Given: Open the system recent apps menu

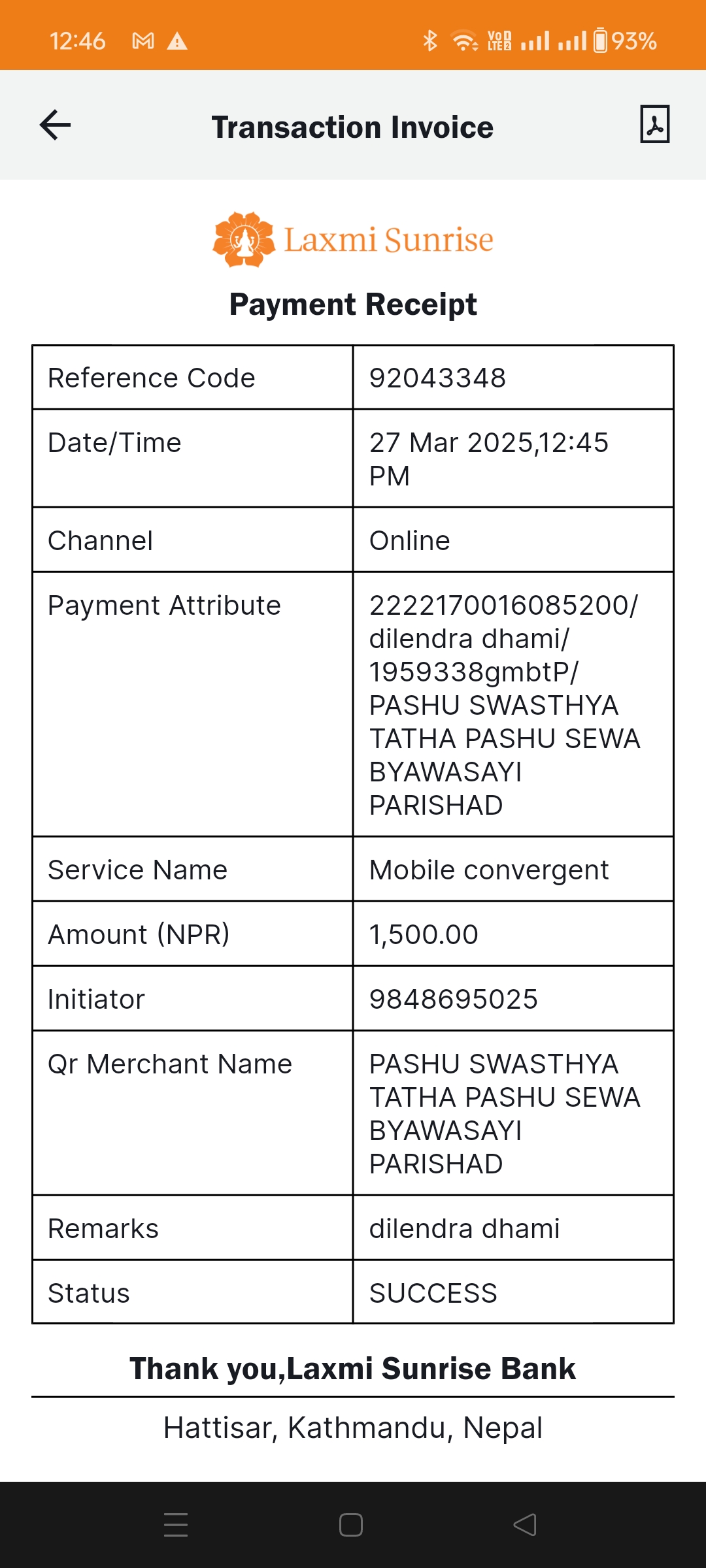Looking at the screenshot, I should [x=176, y=1525].
